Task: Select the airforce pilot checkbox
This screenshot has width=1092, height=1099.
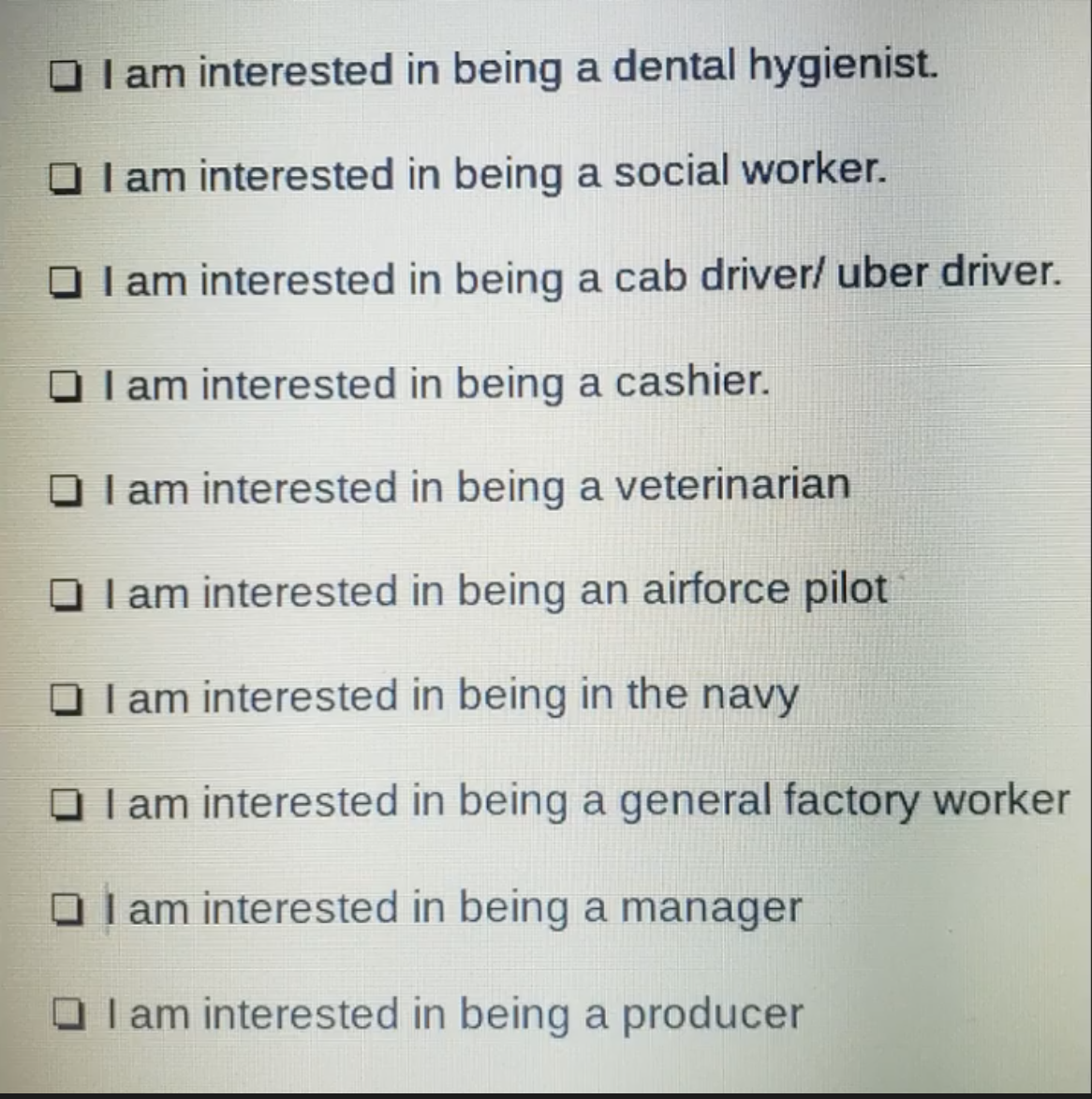Action: (x=65, y=594)
